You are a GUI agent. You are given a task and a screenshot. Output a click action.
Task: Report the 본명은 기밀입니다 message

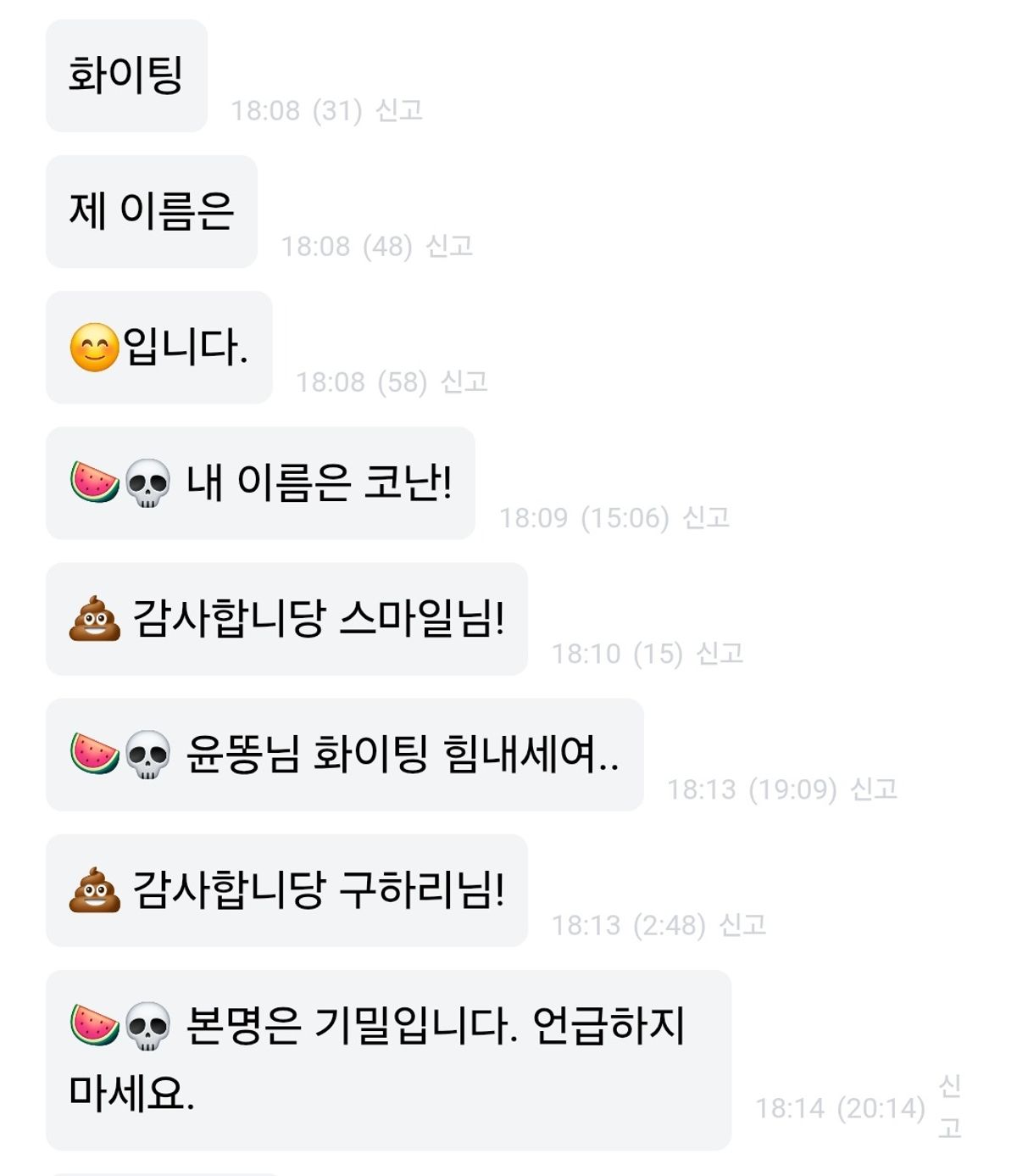949,1106
